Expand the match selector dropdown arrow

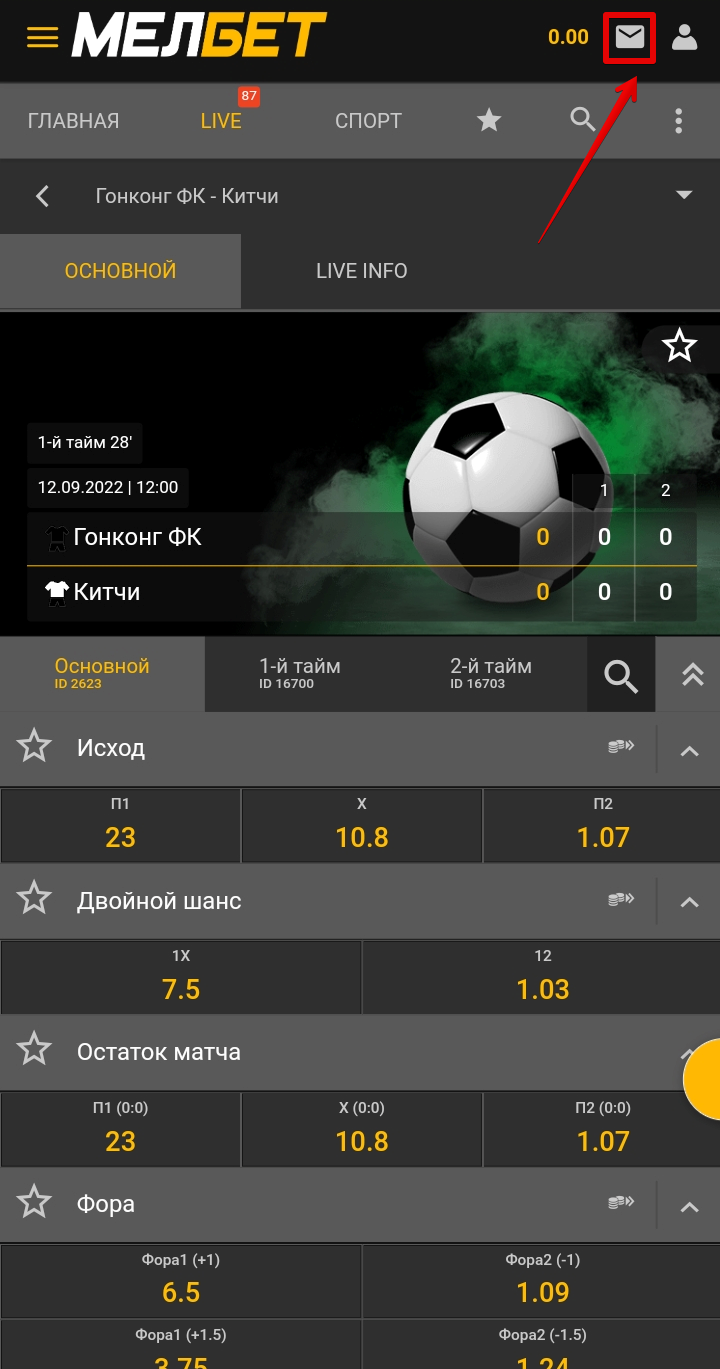coord(684,195)
